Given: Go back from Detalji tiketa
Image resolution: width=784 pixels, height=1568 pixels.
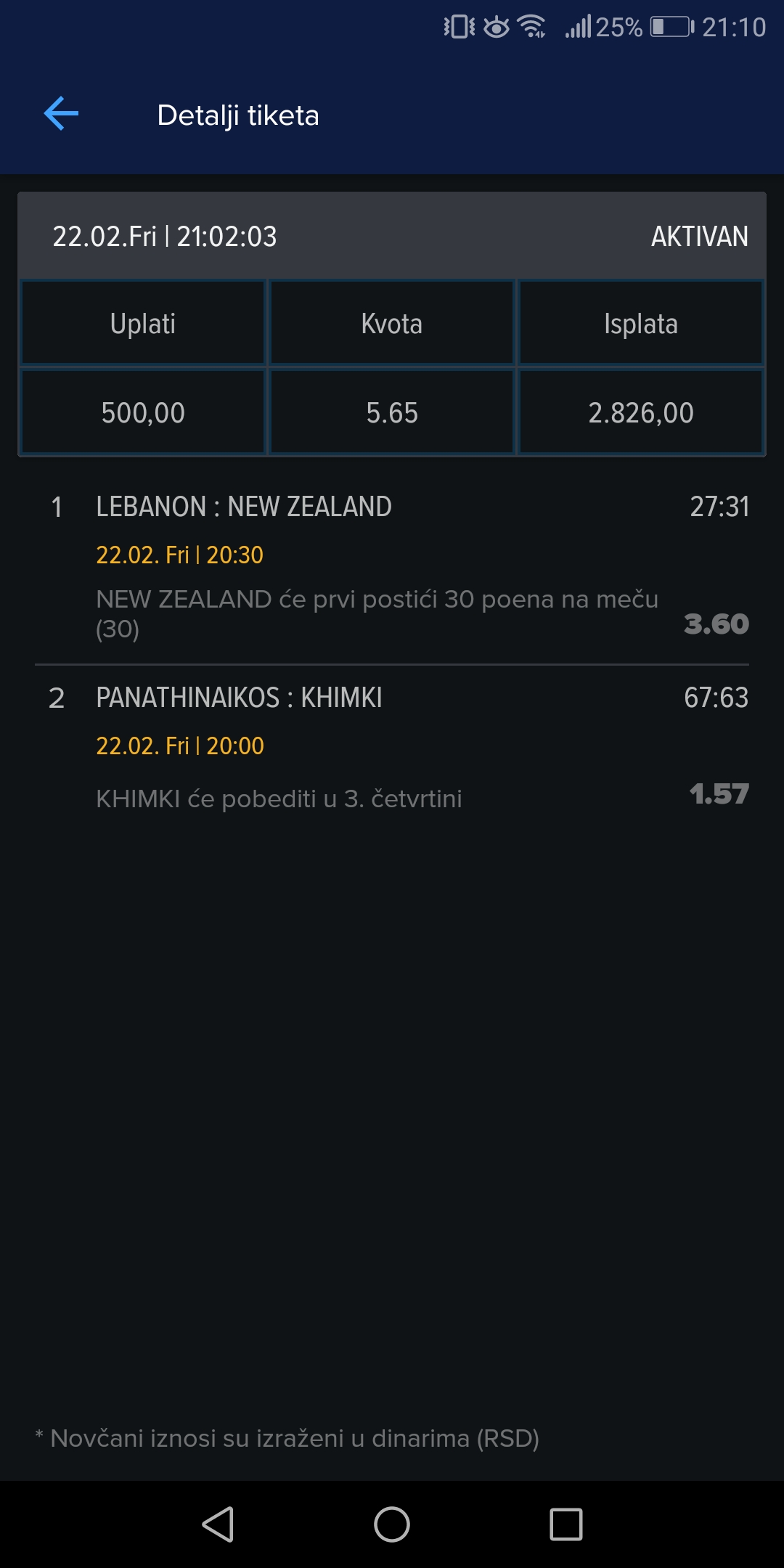Looking at the screenshot, I should click(x=61, y=114).
